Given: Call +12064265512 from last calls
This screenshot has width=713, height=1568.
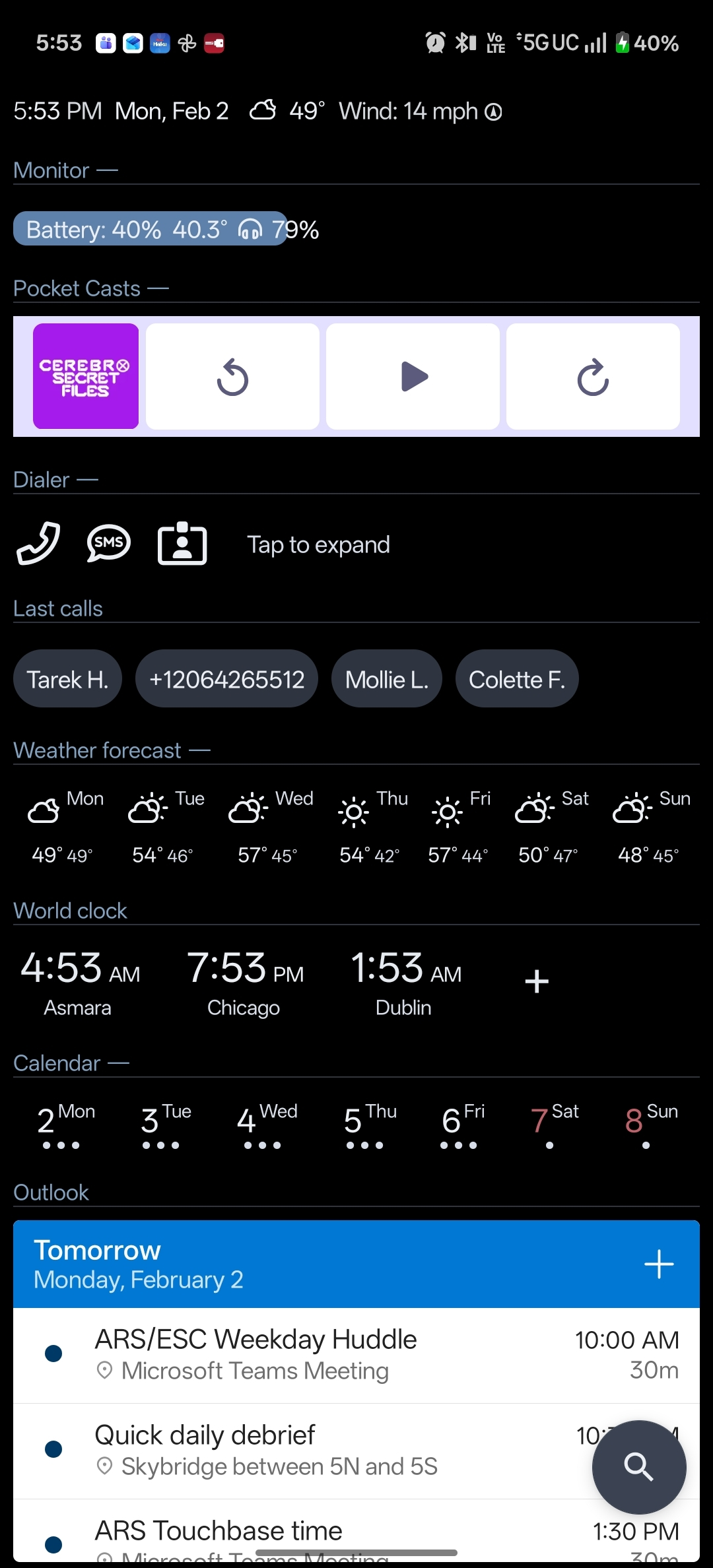Looking at the screenshot, I should tap(226, 679).
